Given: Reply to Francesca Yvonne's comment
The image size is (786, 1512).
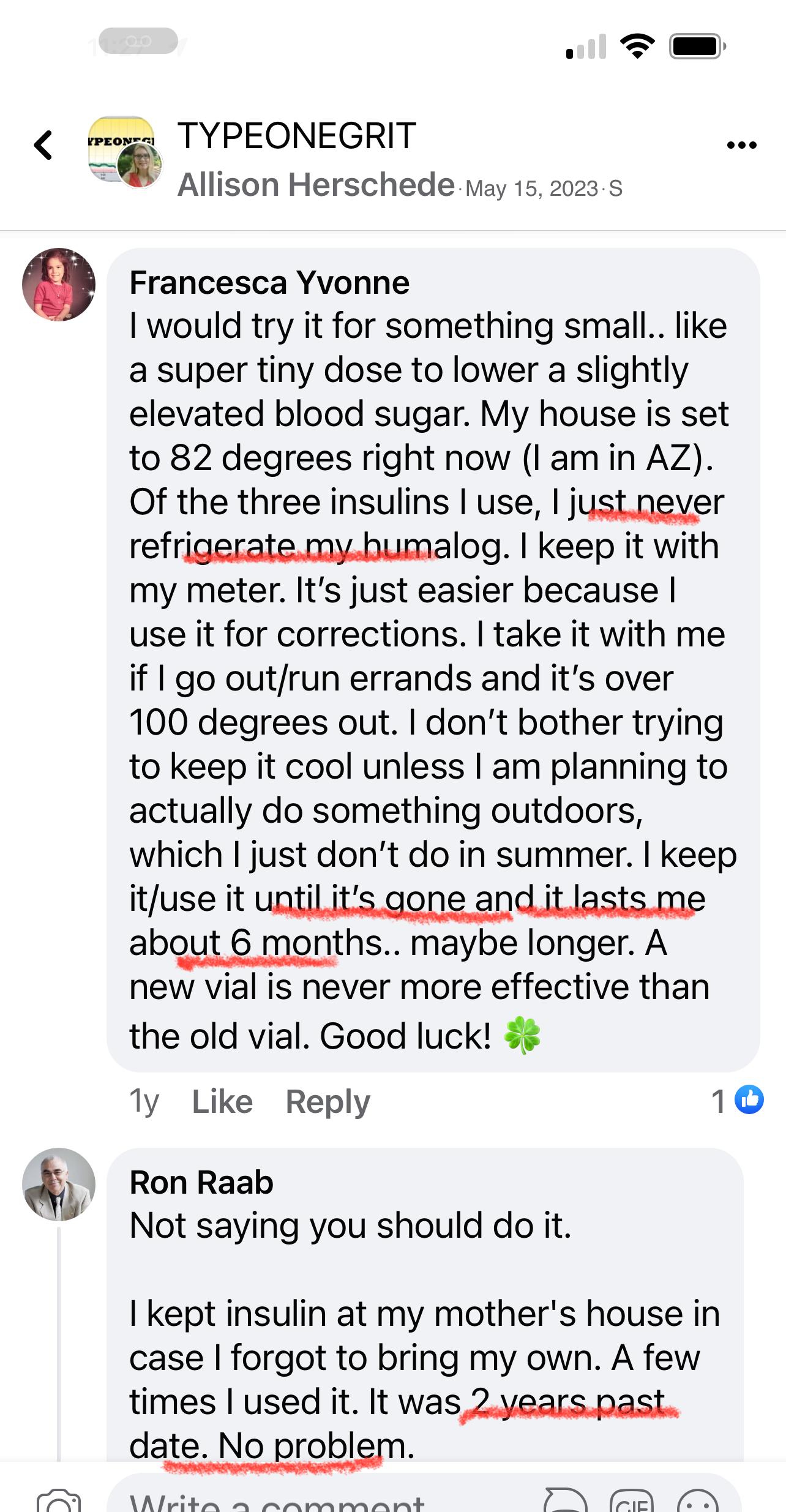Looking at the screenshot, I should coord(327,1102).
